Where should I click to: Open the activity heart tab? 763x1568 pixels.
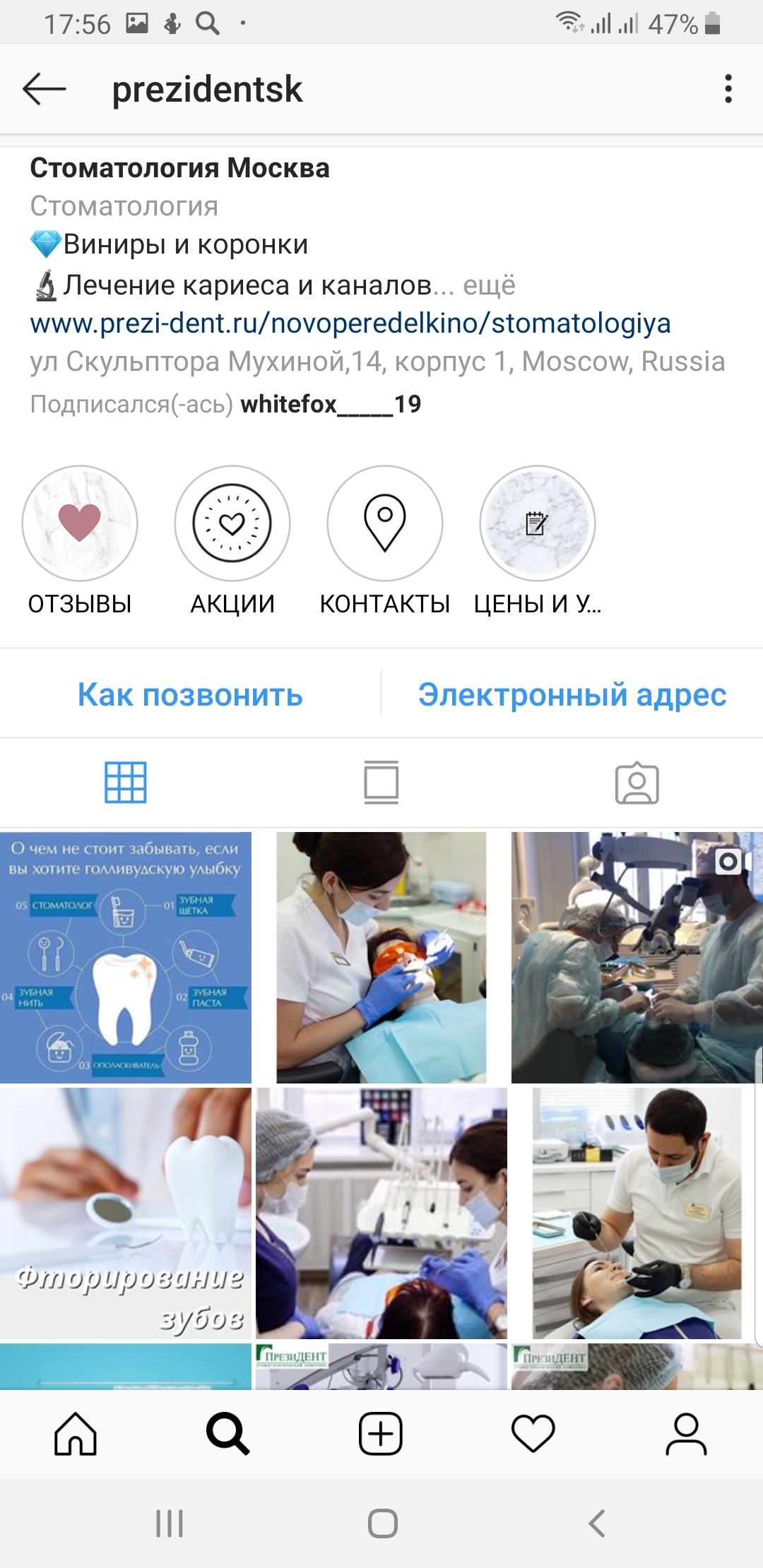click(533, 1435)
